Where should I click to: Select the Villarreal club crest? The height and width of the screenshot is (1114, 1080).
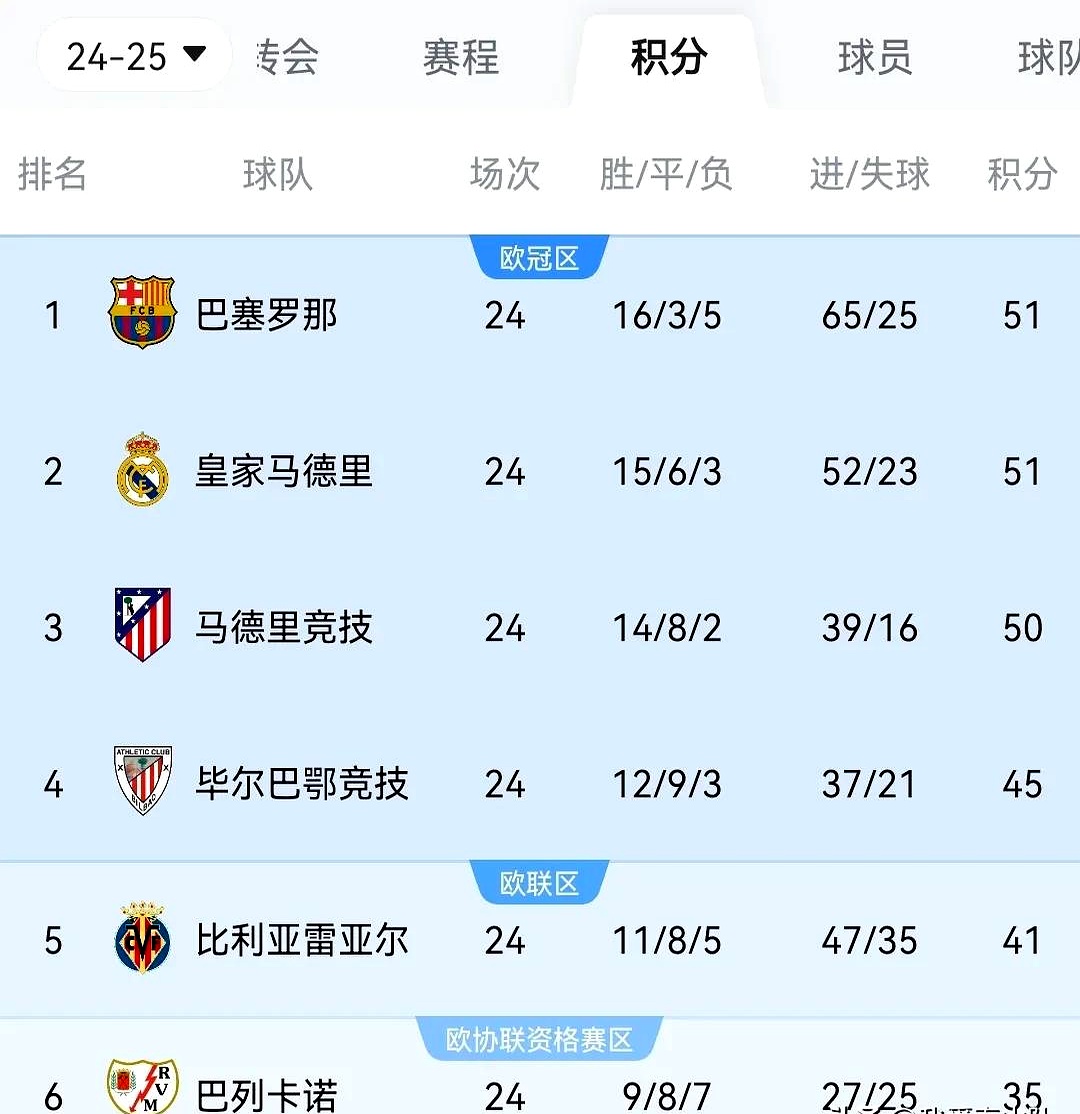[x=141, y=940]
